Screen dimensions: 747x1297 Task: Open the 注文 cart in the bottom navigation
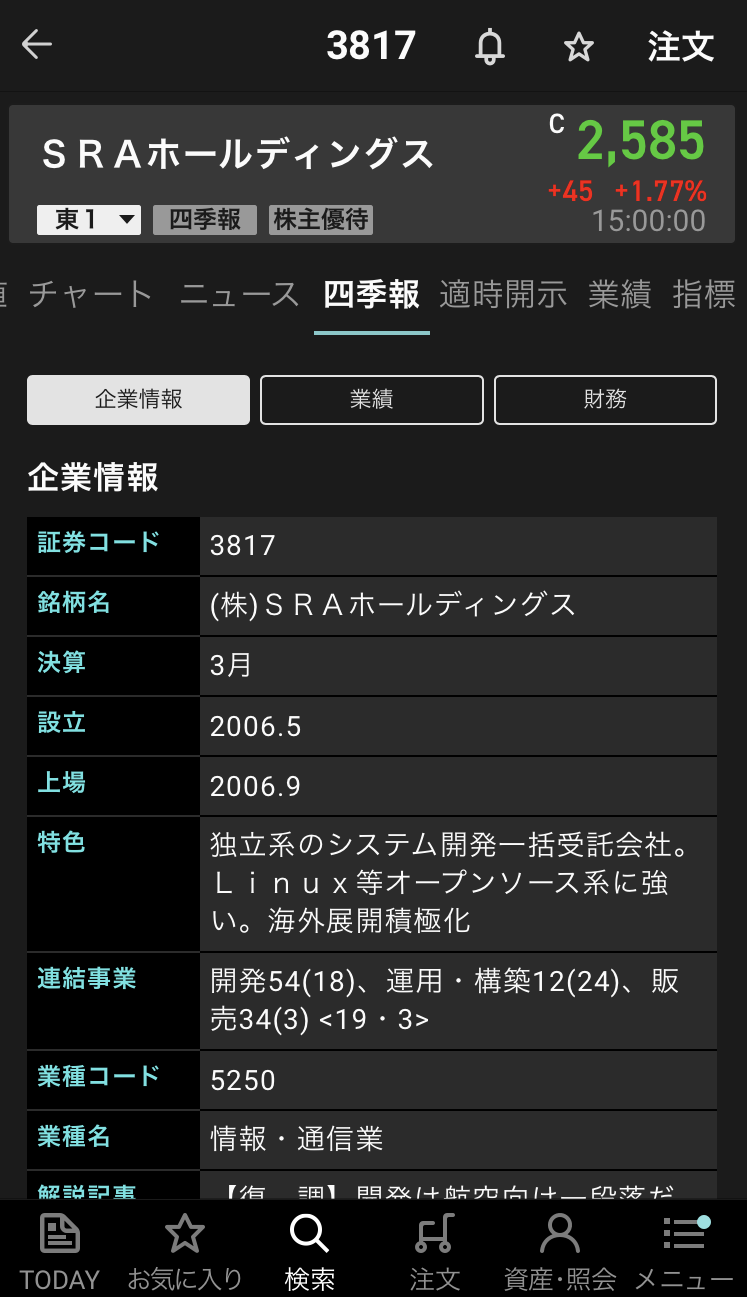[434, 1250]
